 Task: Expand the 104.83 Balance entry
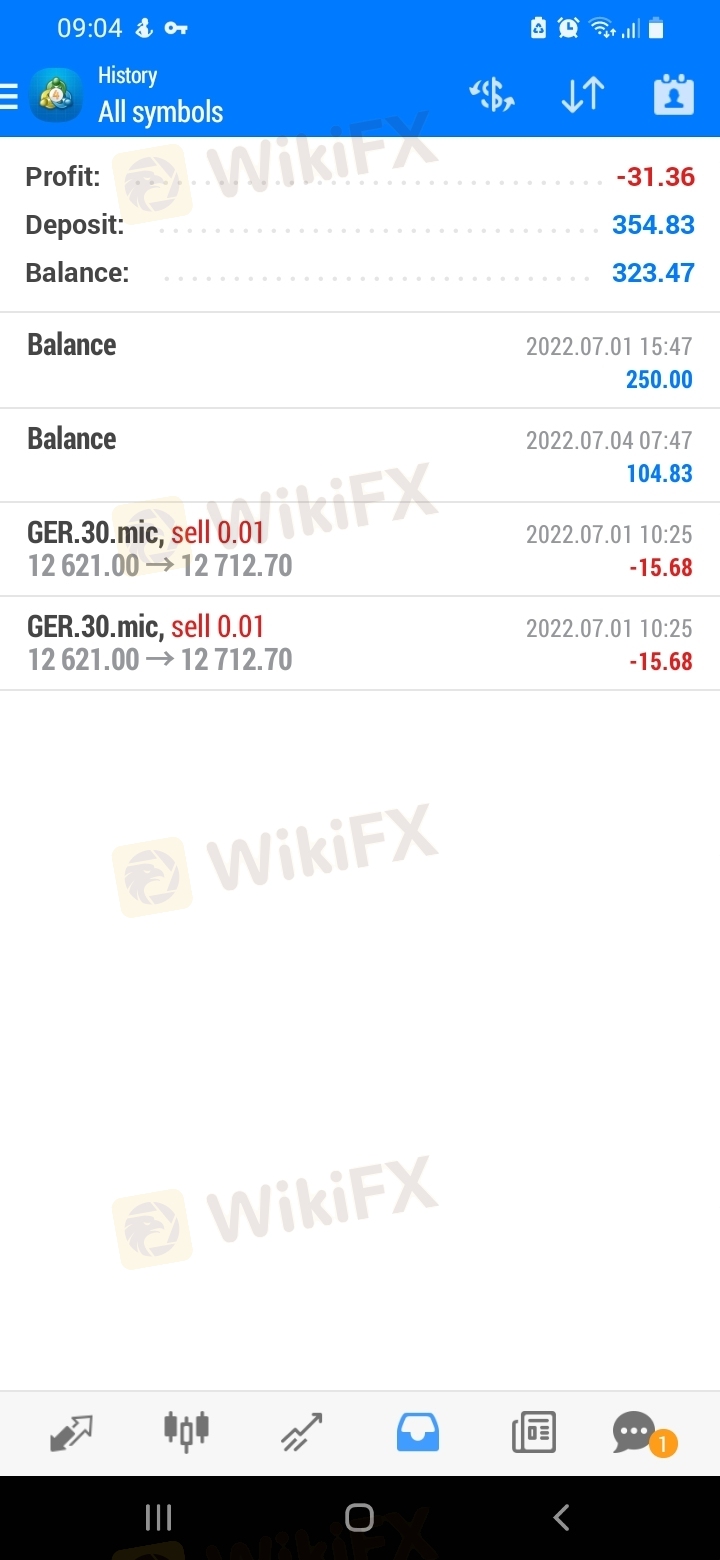[360, 455]
